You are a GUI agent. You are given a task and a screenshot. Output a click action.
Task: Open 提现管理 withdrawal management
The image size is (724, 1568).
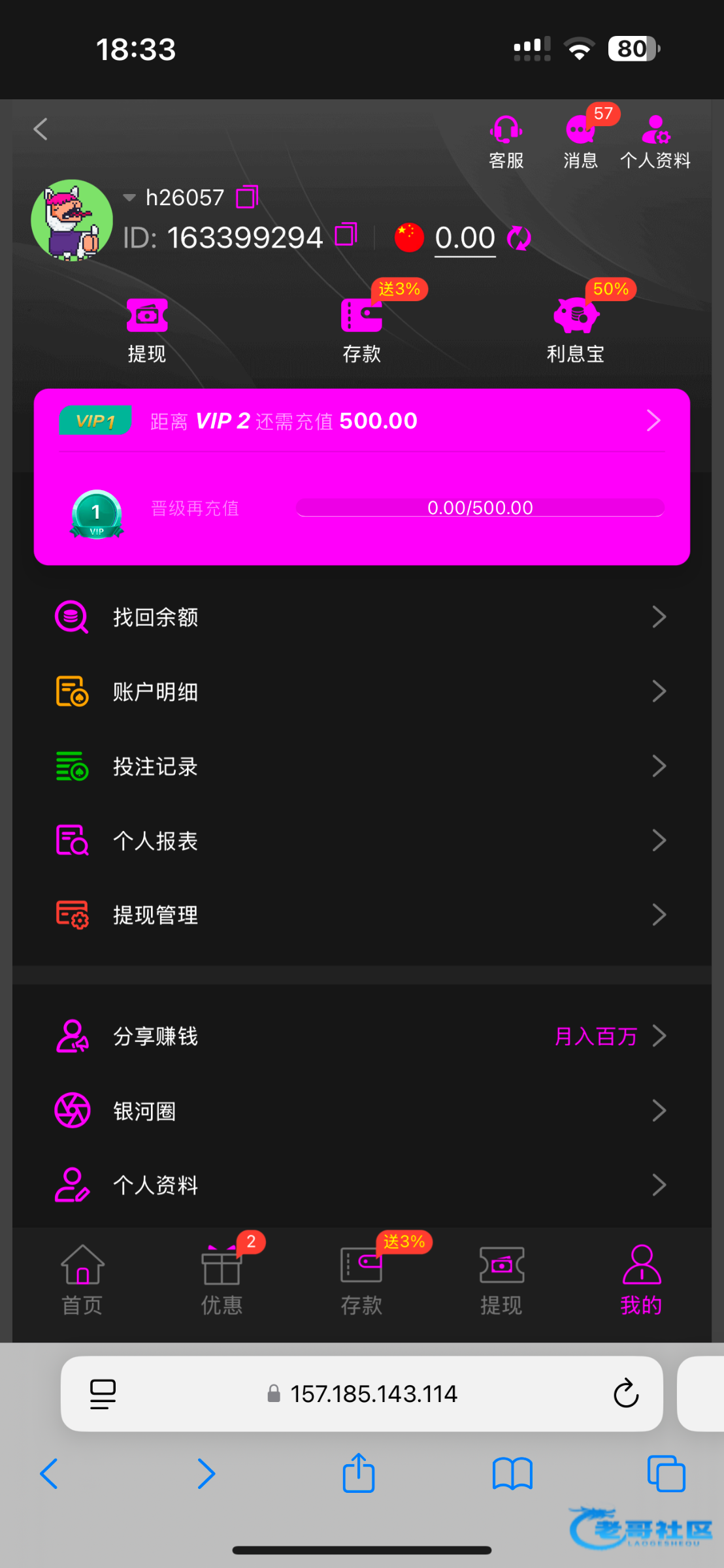point(362,915)
